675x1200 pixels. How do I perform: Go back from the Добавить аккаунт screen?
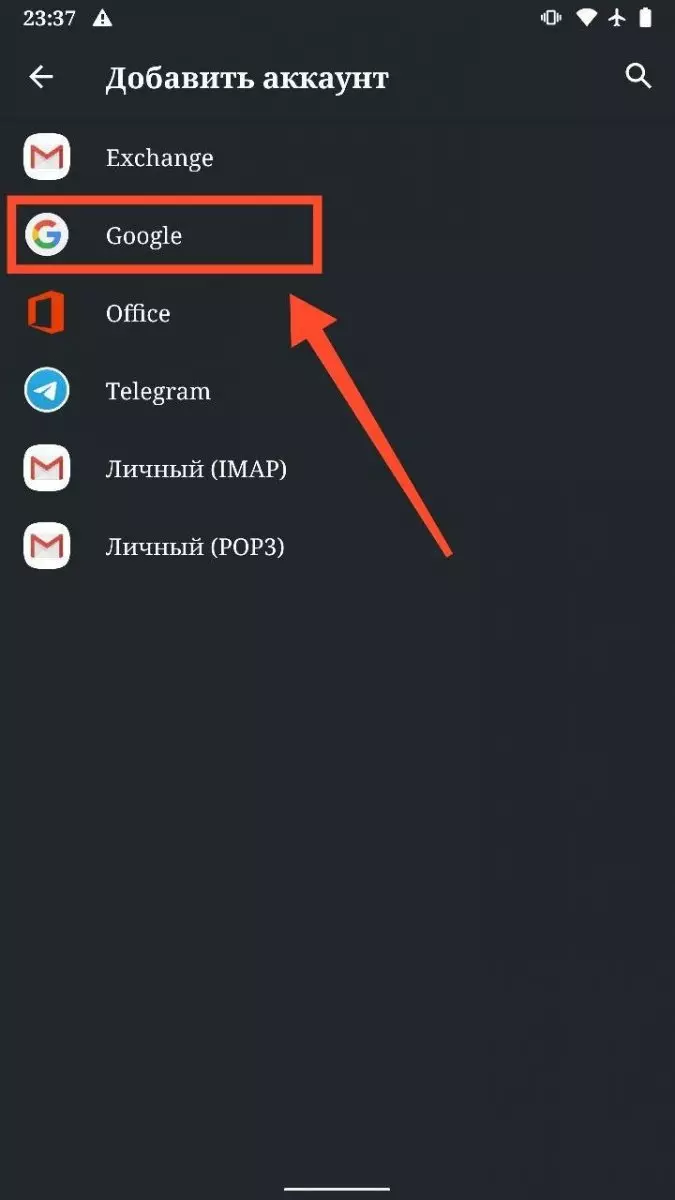pos(41,77)
